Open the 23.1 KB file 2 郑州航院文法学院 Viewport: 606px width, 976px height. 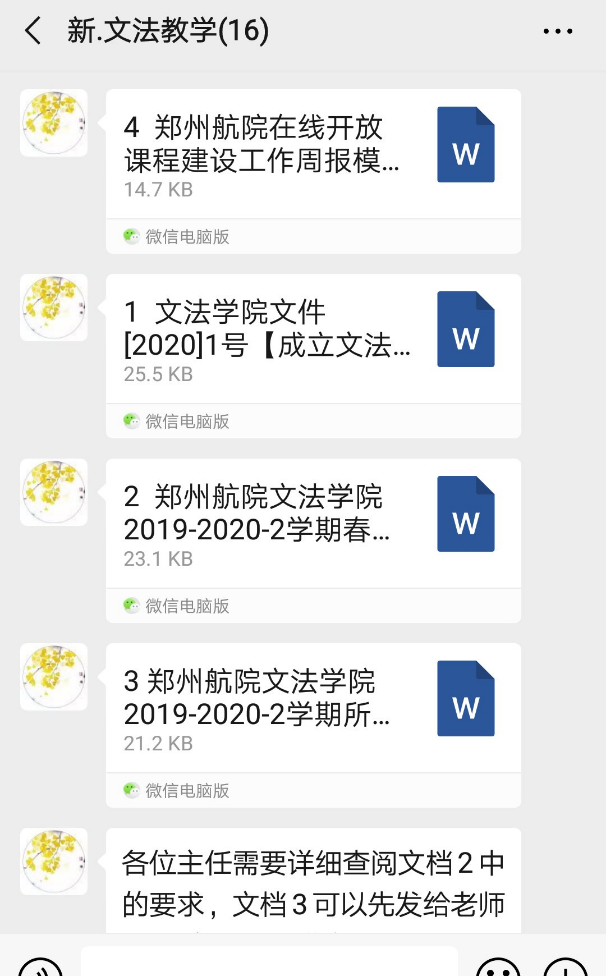[313, 526]
